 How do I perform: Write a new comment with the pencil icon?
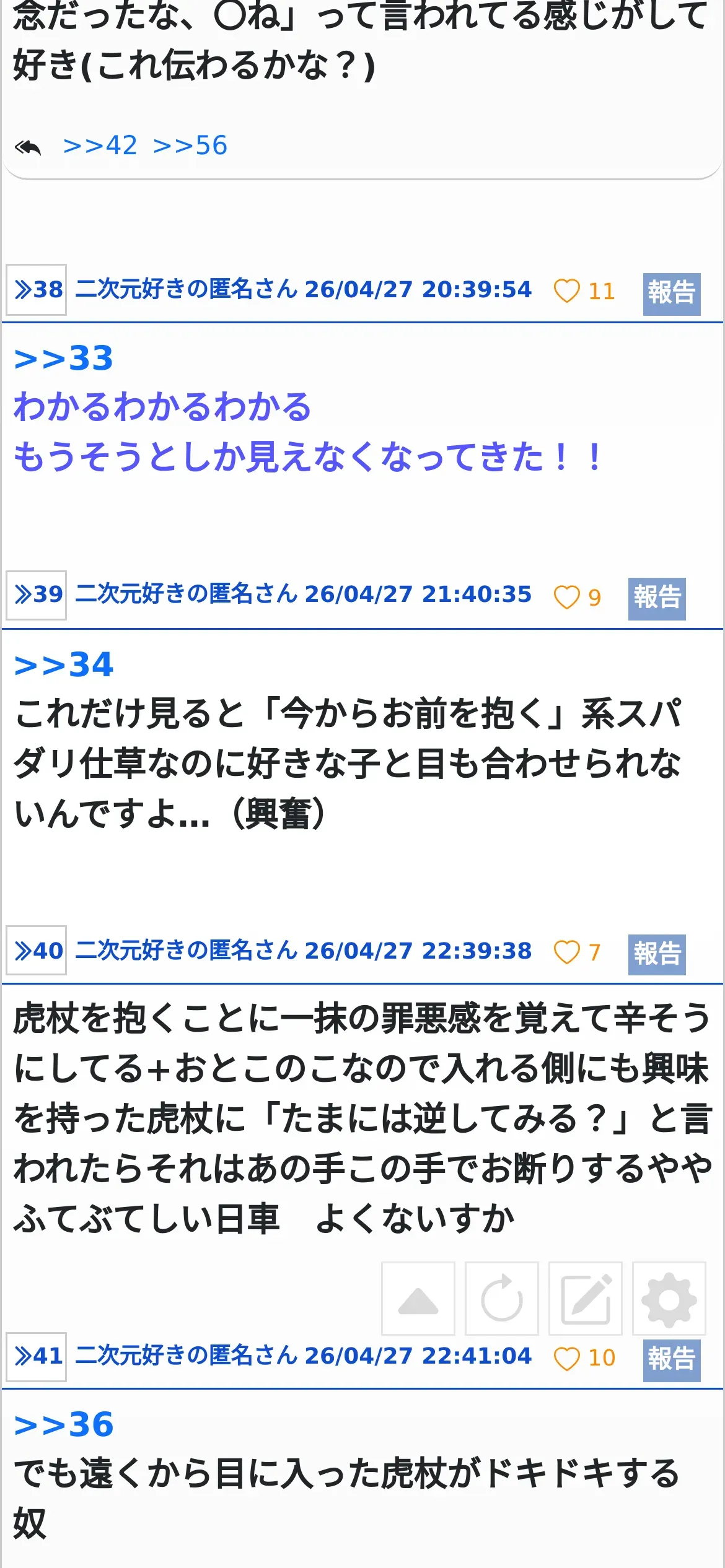click(x=586, y=1299)
